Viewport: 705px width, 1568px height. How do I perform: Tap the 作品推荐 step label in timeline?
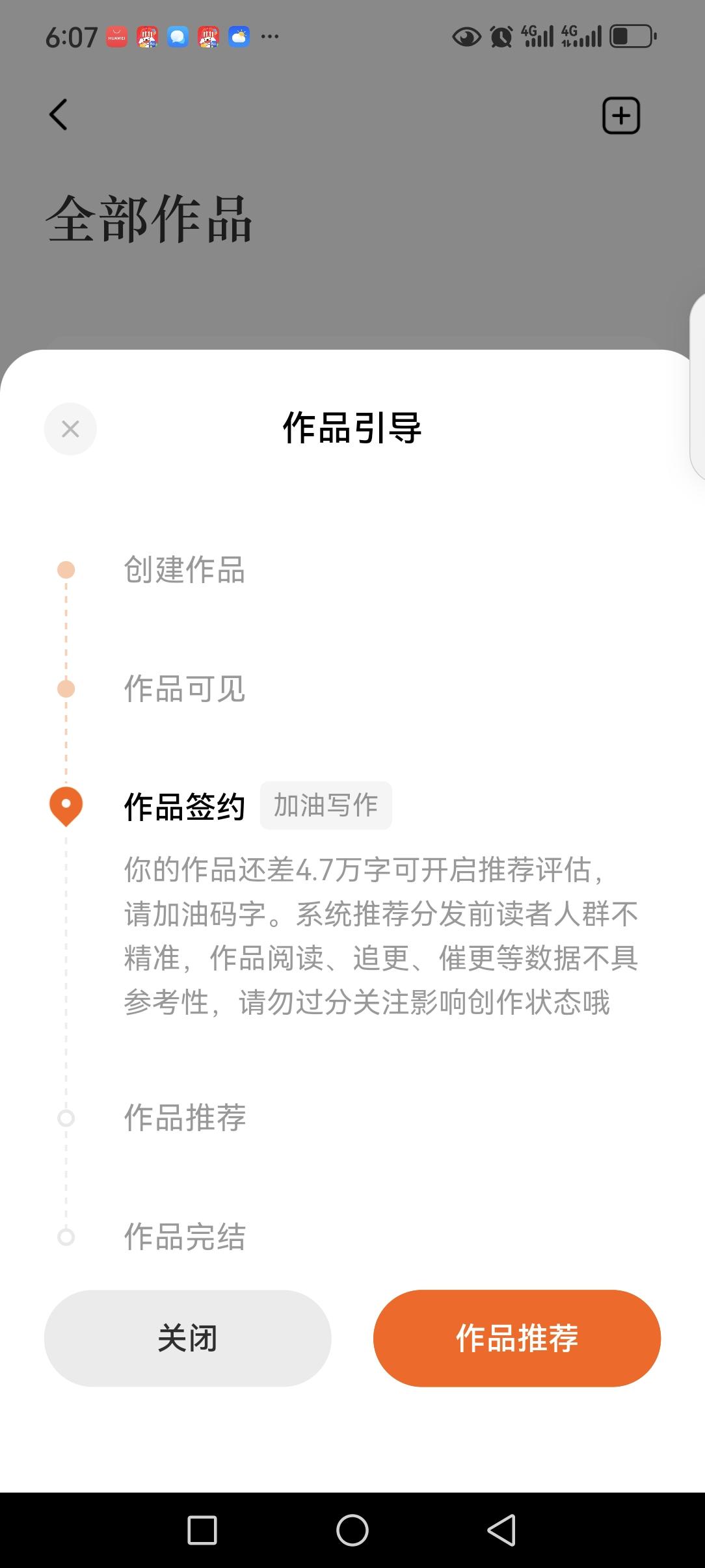(x=185, y=1118)
